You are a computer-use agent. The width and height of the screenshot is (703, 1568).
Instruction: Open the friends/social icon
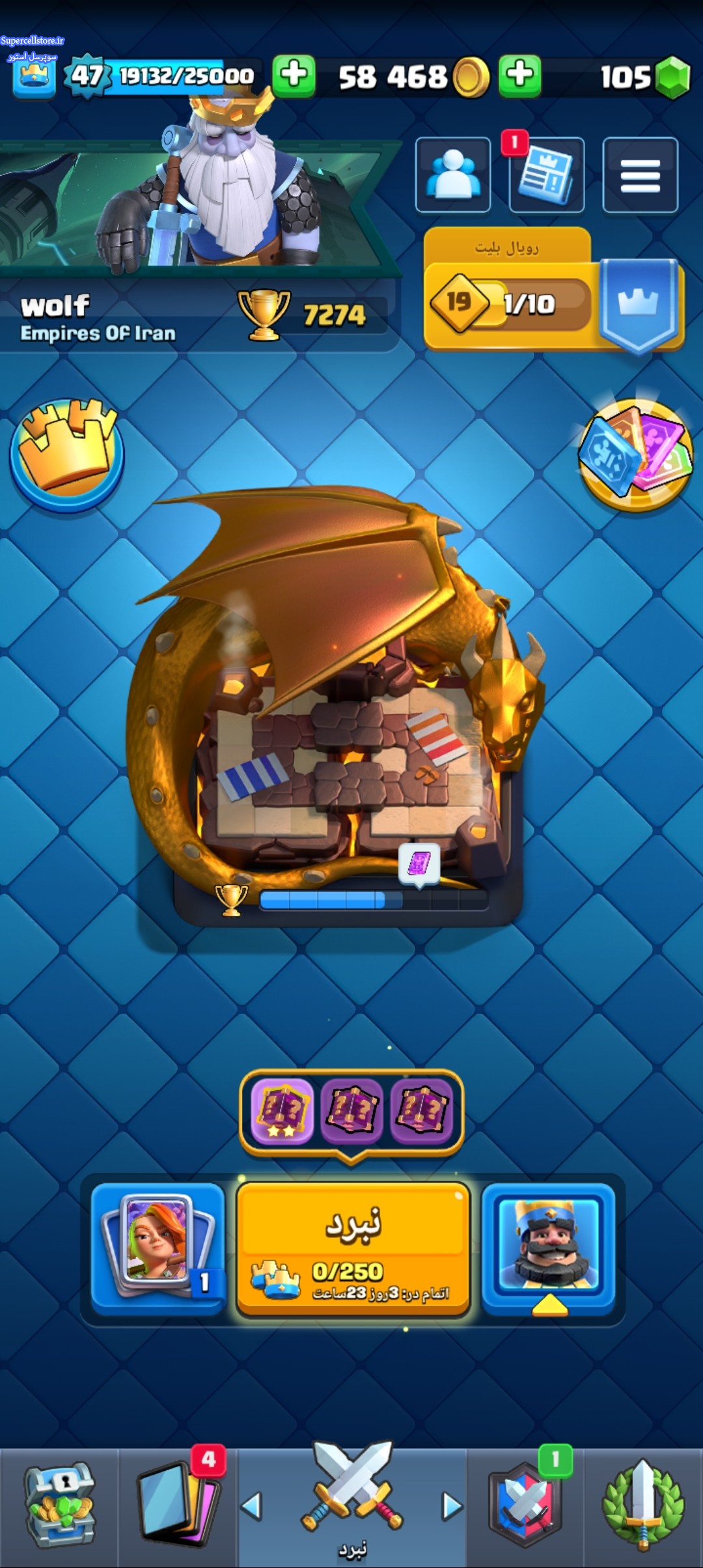(x=453, y=175)
